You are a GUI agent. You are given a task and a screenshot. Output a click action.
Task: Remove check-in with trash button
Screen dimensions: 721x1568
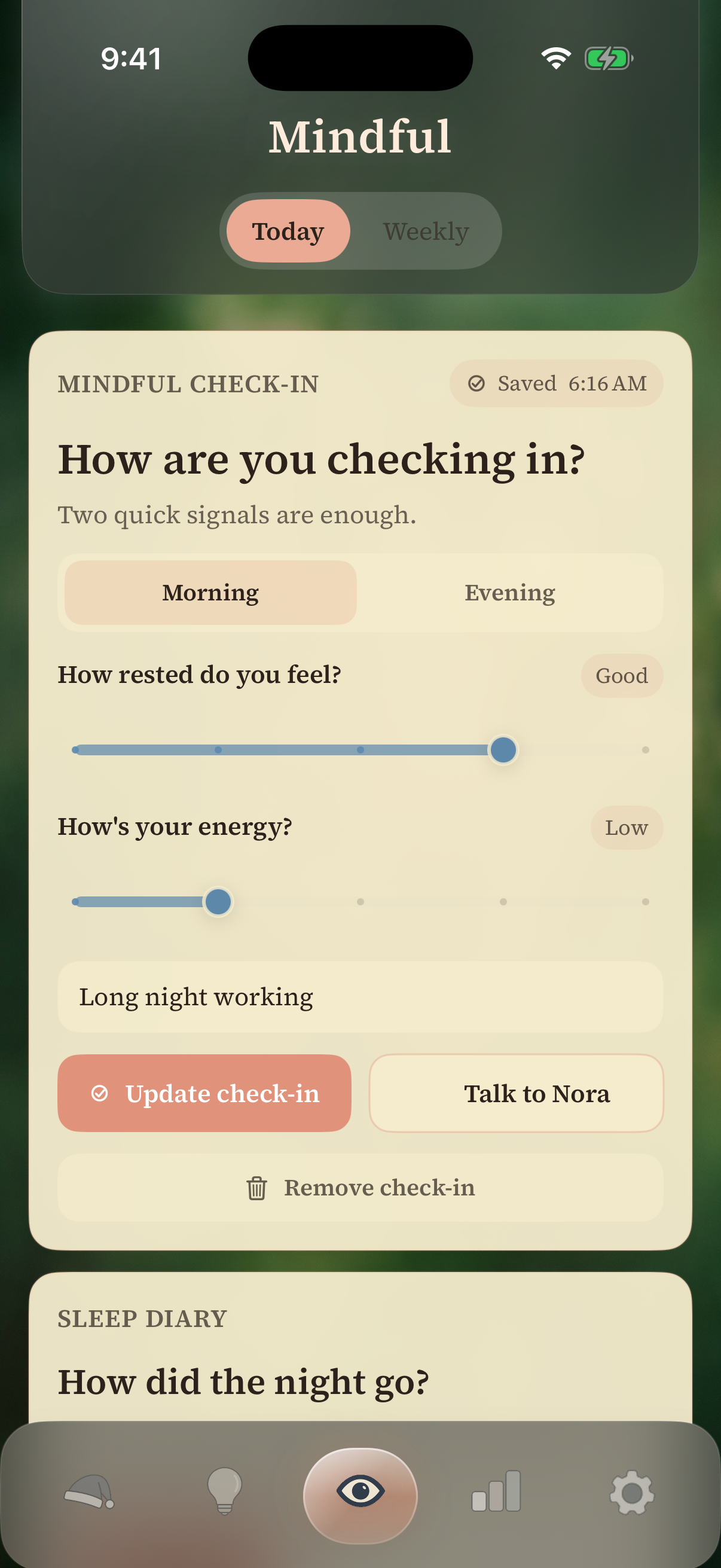click(360, 1188)
